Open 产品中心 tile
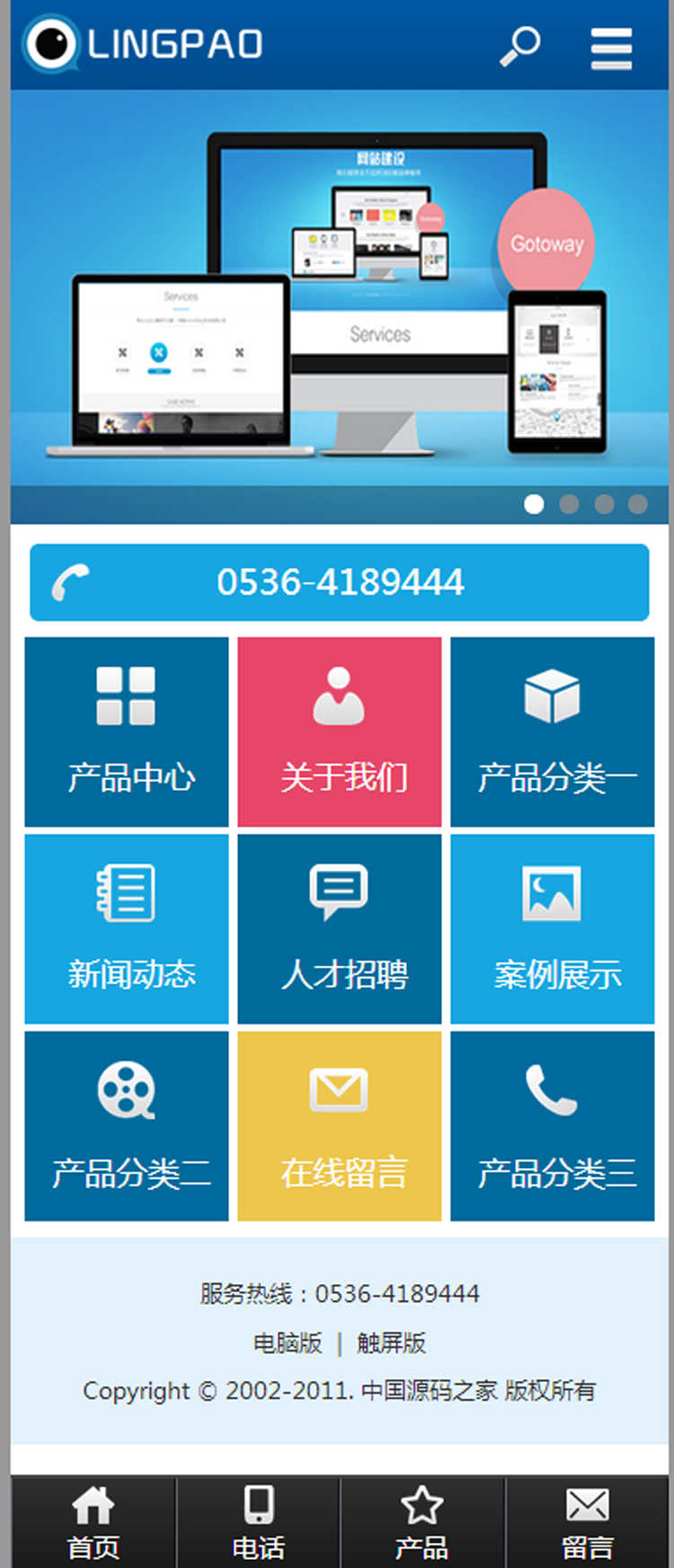 coord(127,731)
